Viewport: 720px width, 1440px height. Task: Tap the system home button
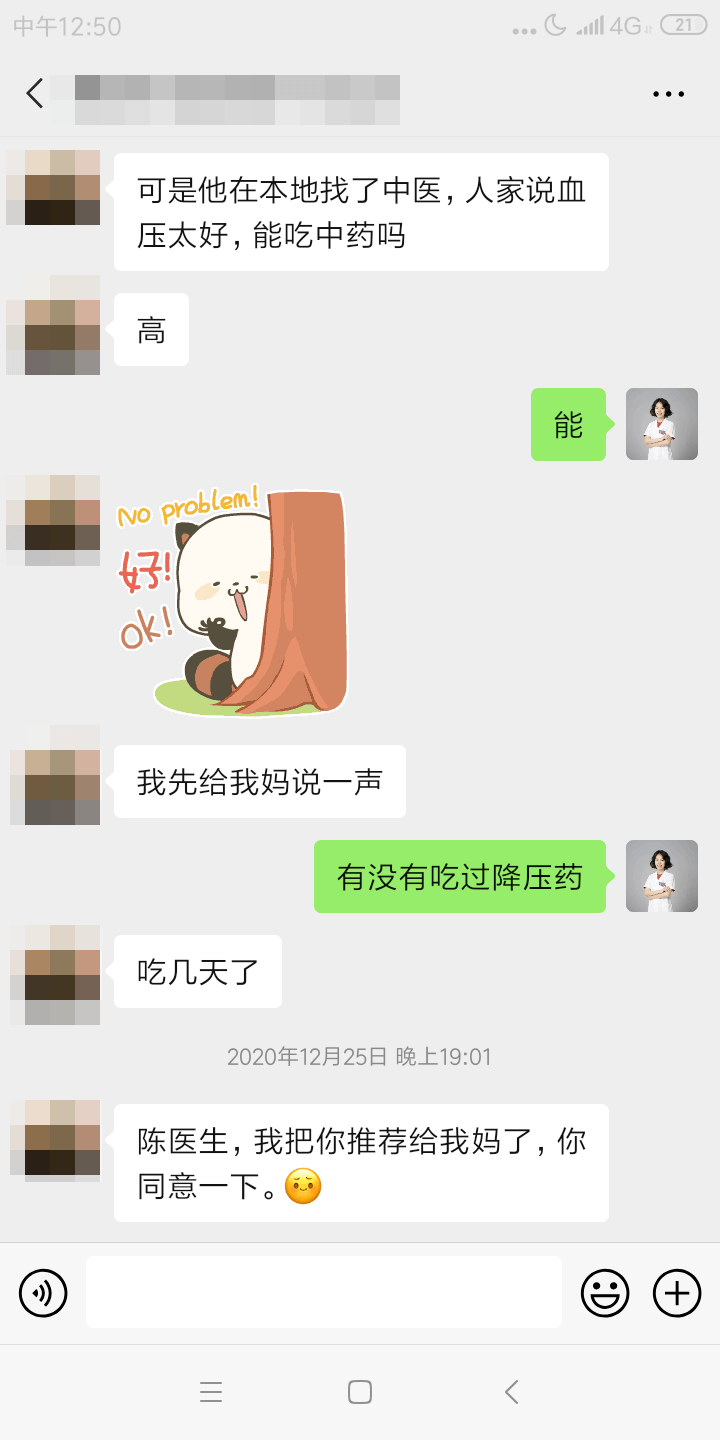click(x=360, y=1392)
